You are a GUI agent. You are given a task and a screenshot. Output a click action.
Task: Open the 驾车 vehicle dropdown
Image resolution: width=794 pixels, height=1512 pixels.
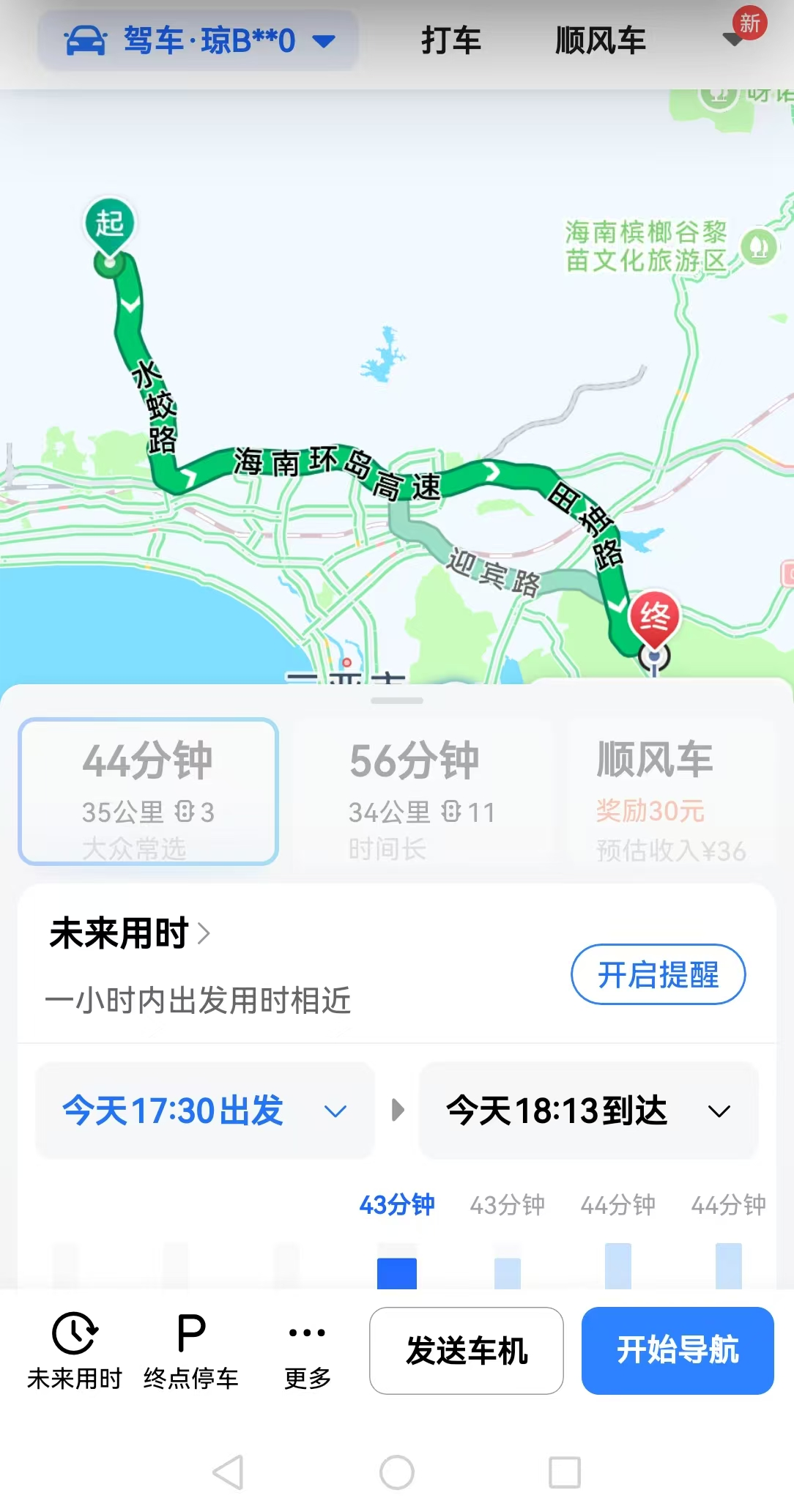click(x=198, y=40)
